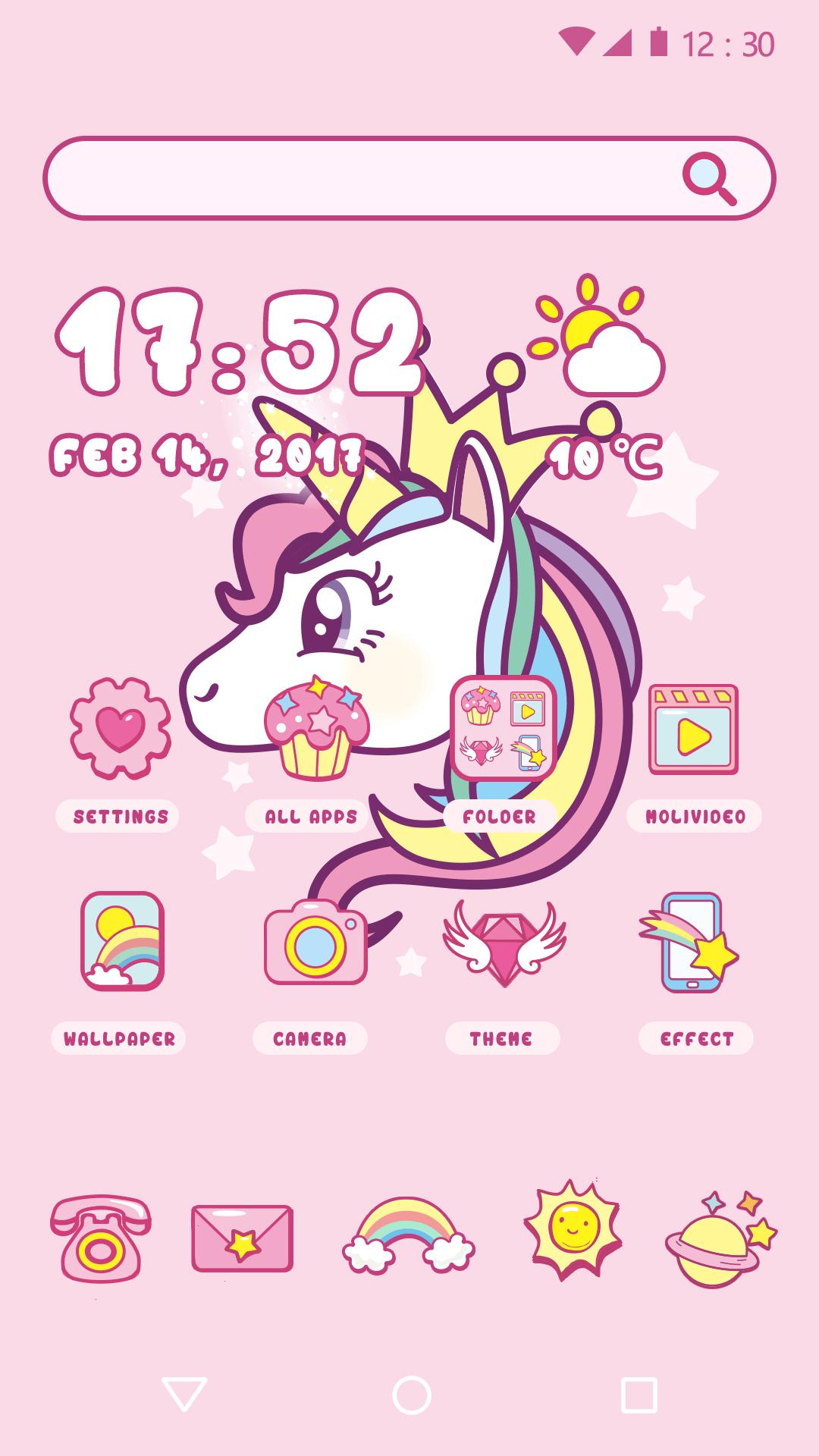Open recent apps from navigation bar
Screen dimensions: 819x1456
pyautogui.click(x=639, y=1394)
